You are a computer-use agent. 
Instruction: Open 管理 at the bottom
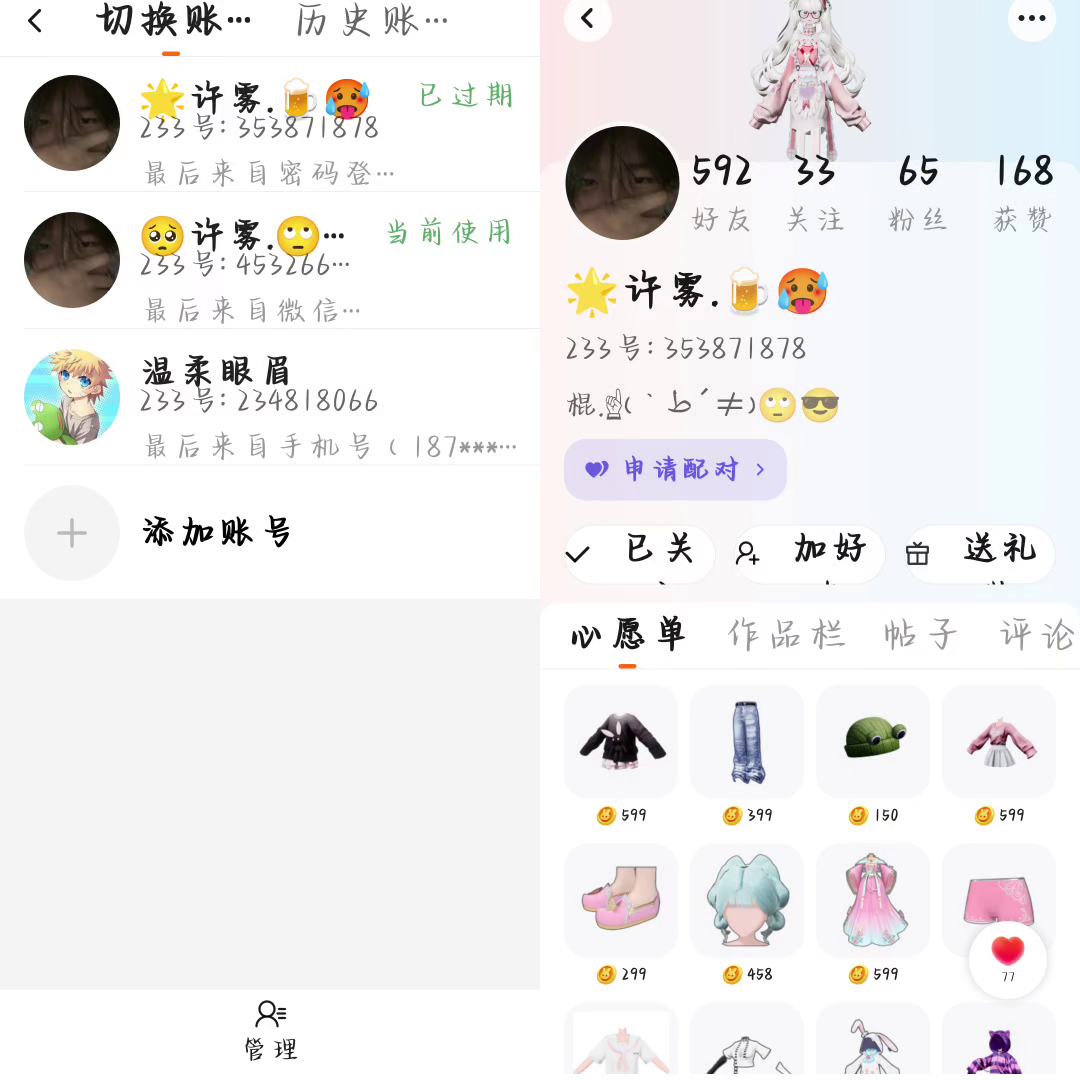click(x=271, y=1030)
